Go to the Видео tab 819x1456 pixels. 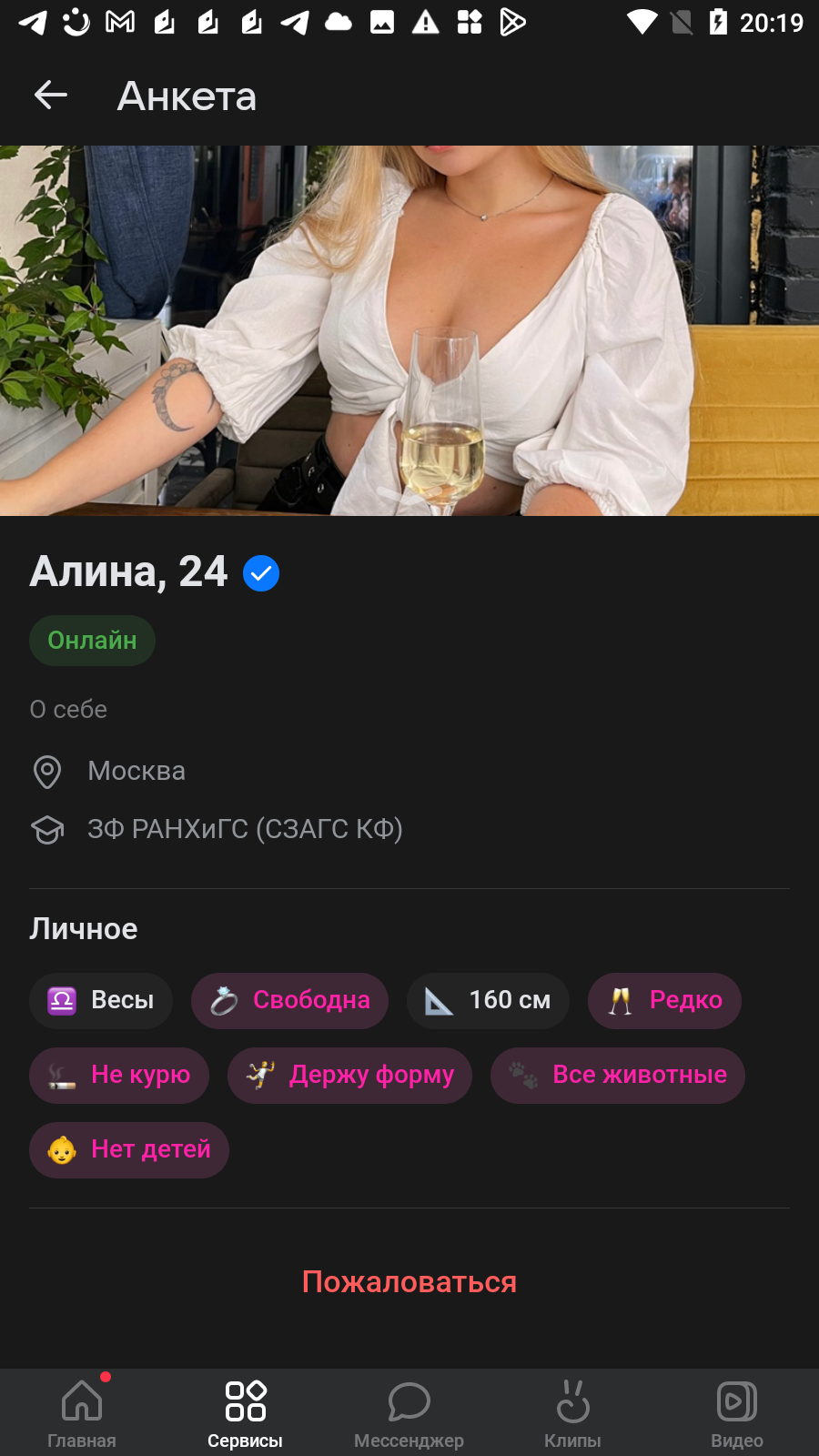(737, 1413)
